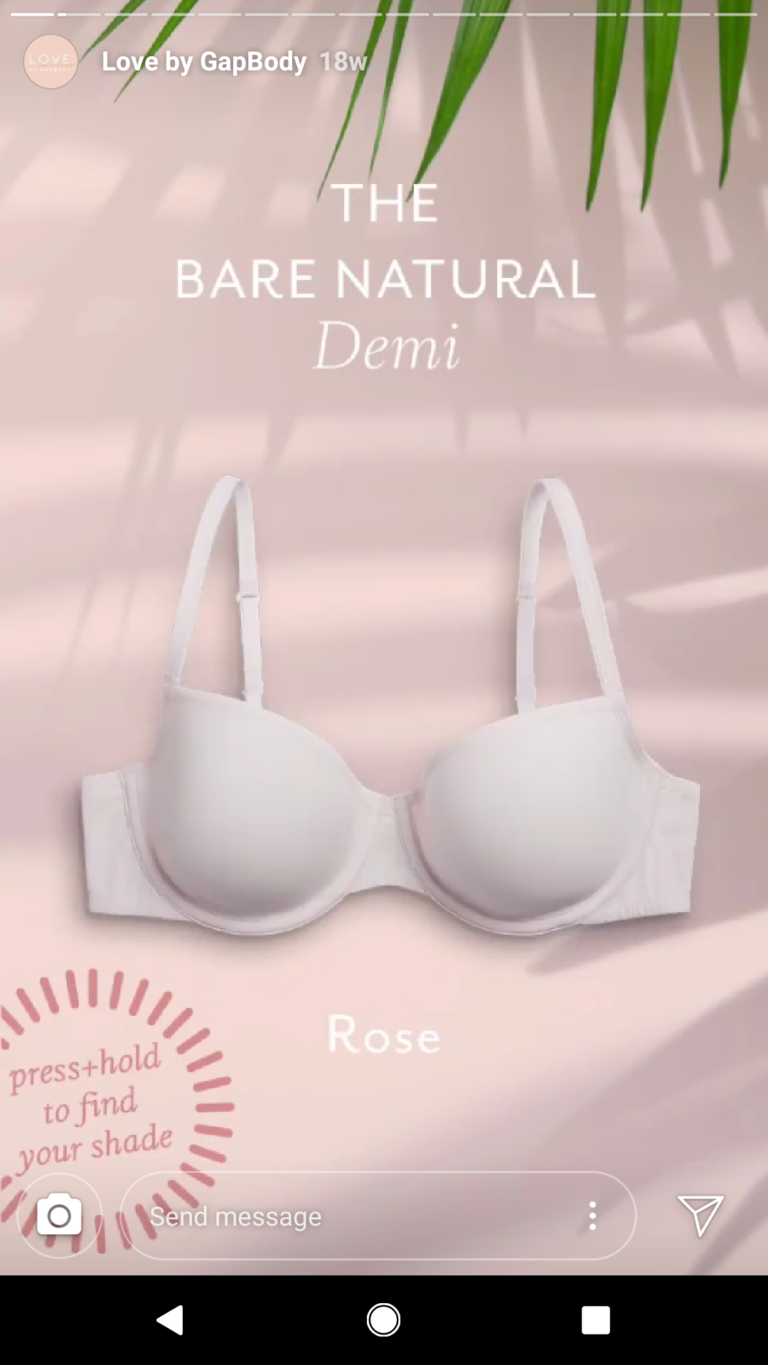The width and height of the screenshot is (768, 1365).
Task: Open the three-dot options menu
Action: click(x=592, y=1216)
